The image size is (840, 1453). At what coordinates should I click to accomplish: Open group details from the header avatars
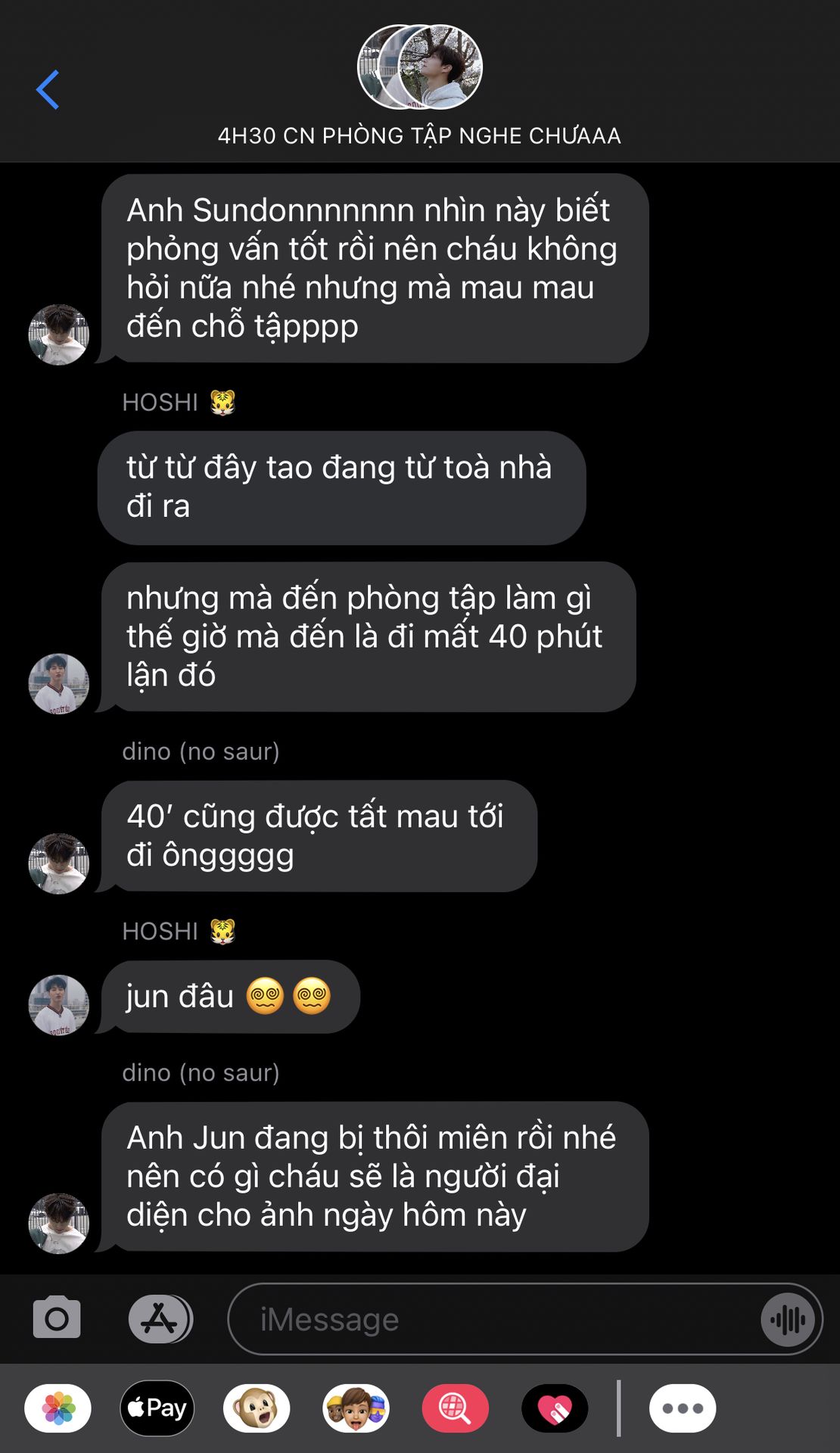coord(420,67)
